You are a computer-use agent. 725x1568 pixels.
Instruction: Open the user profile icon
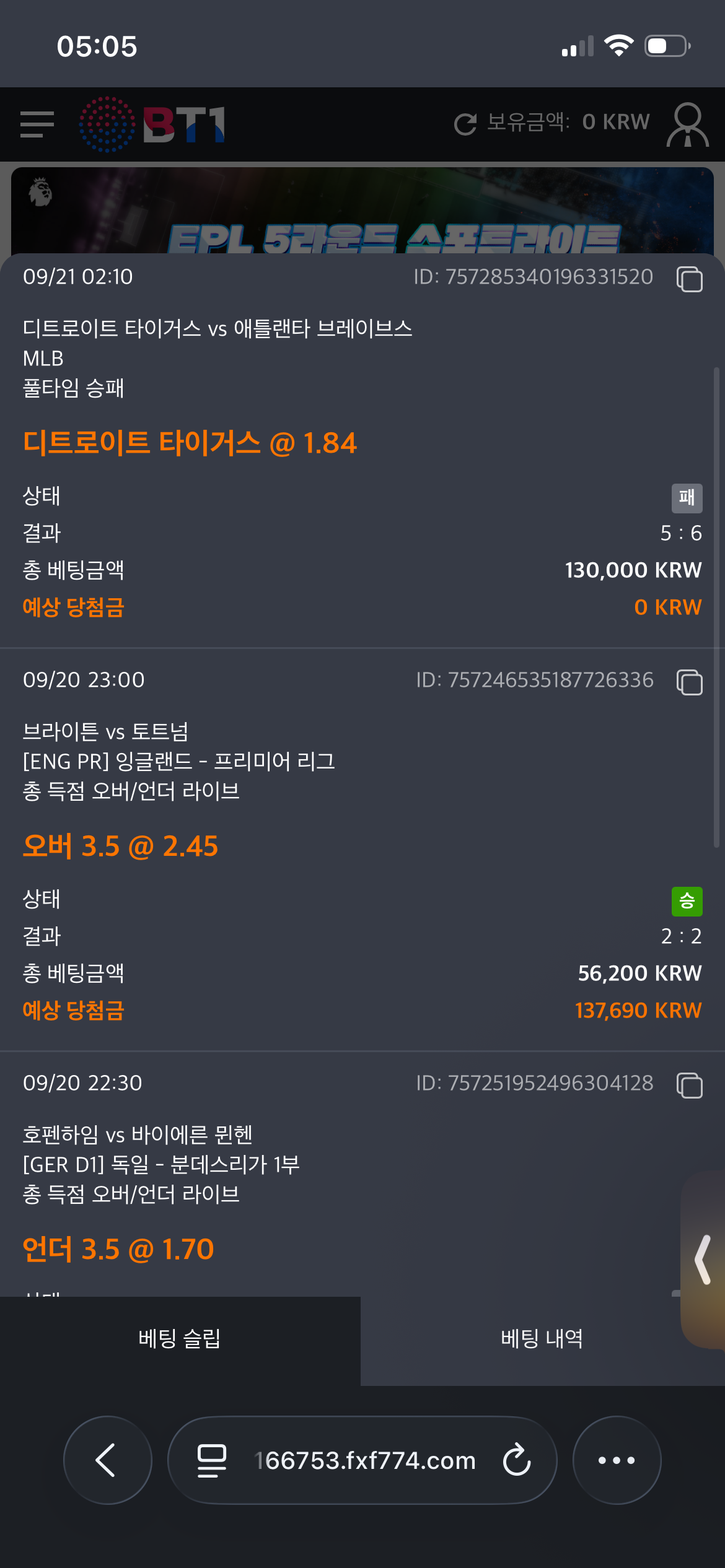pos(687,124)
